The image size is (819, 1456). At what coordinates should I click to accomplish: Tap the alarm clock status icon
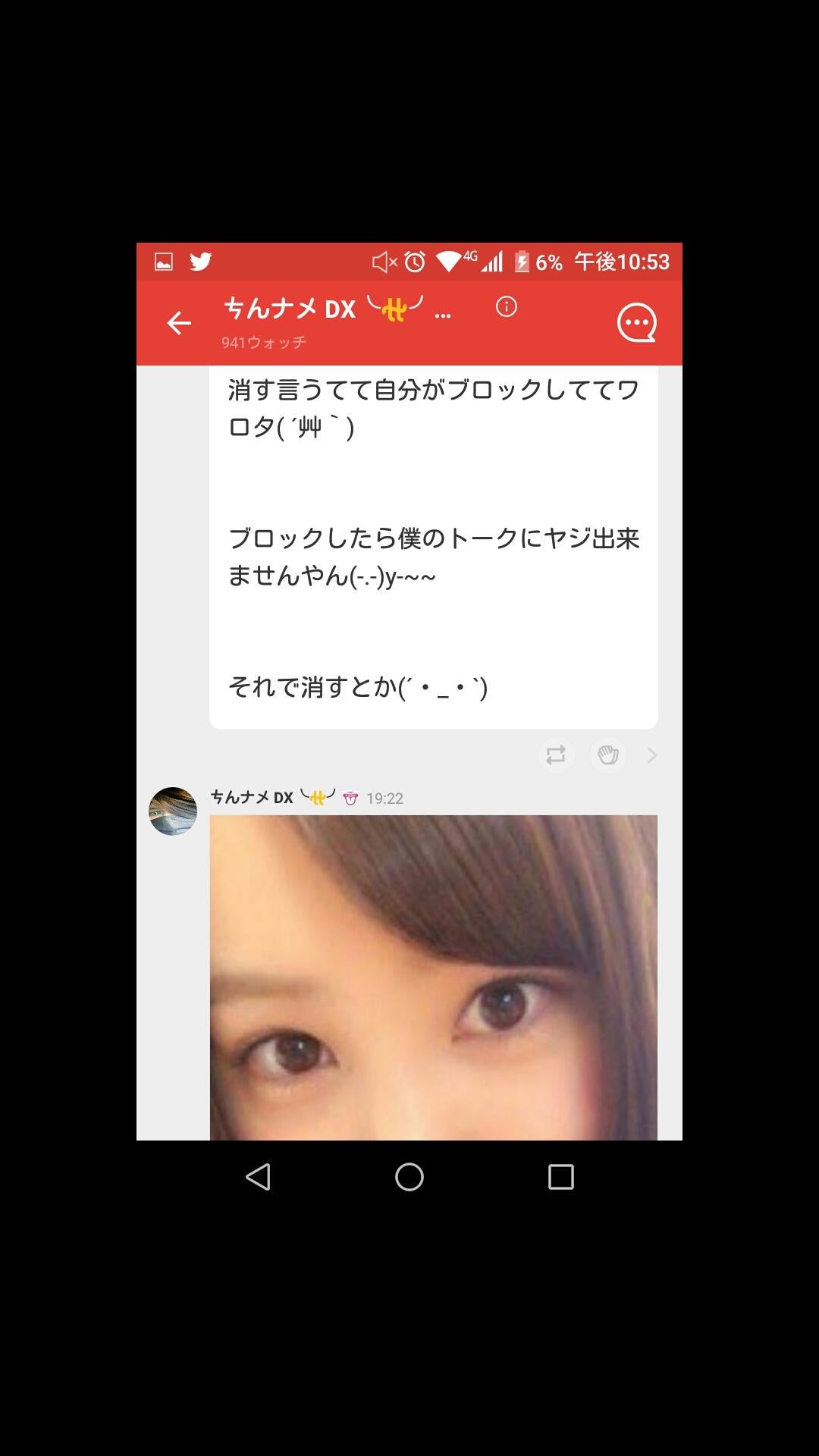(x=413, y=262)
